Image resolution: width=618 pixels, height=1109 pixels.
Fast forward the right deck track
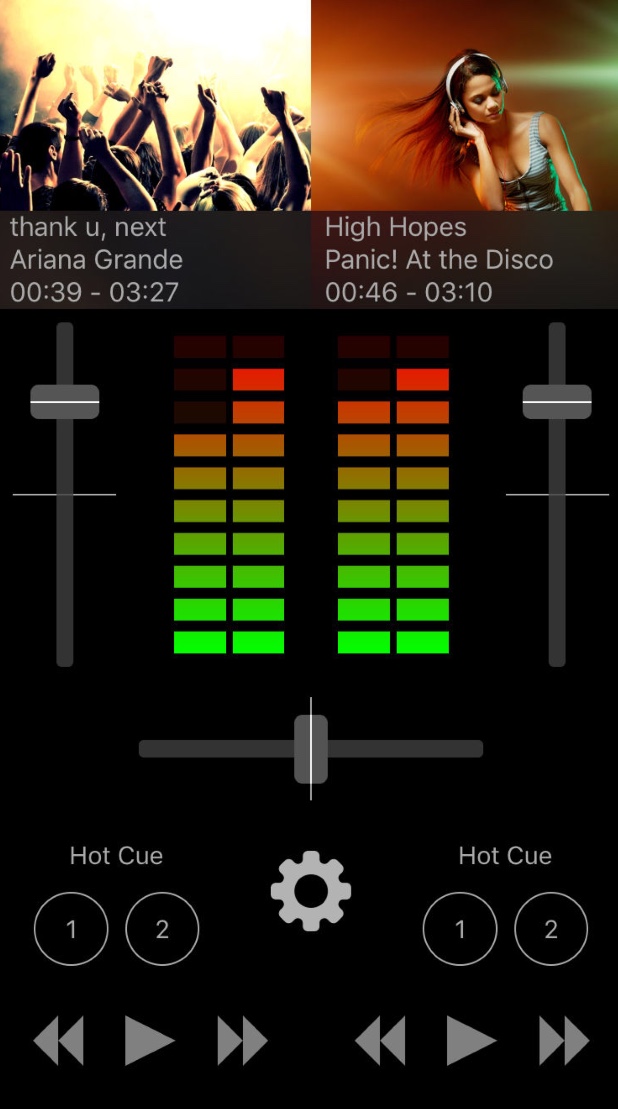click(564, 1041)
